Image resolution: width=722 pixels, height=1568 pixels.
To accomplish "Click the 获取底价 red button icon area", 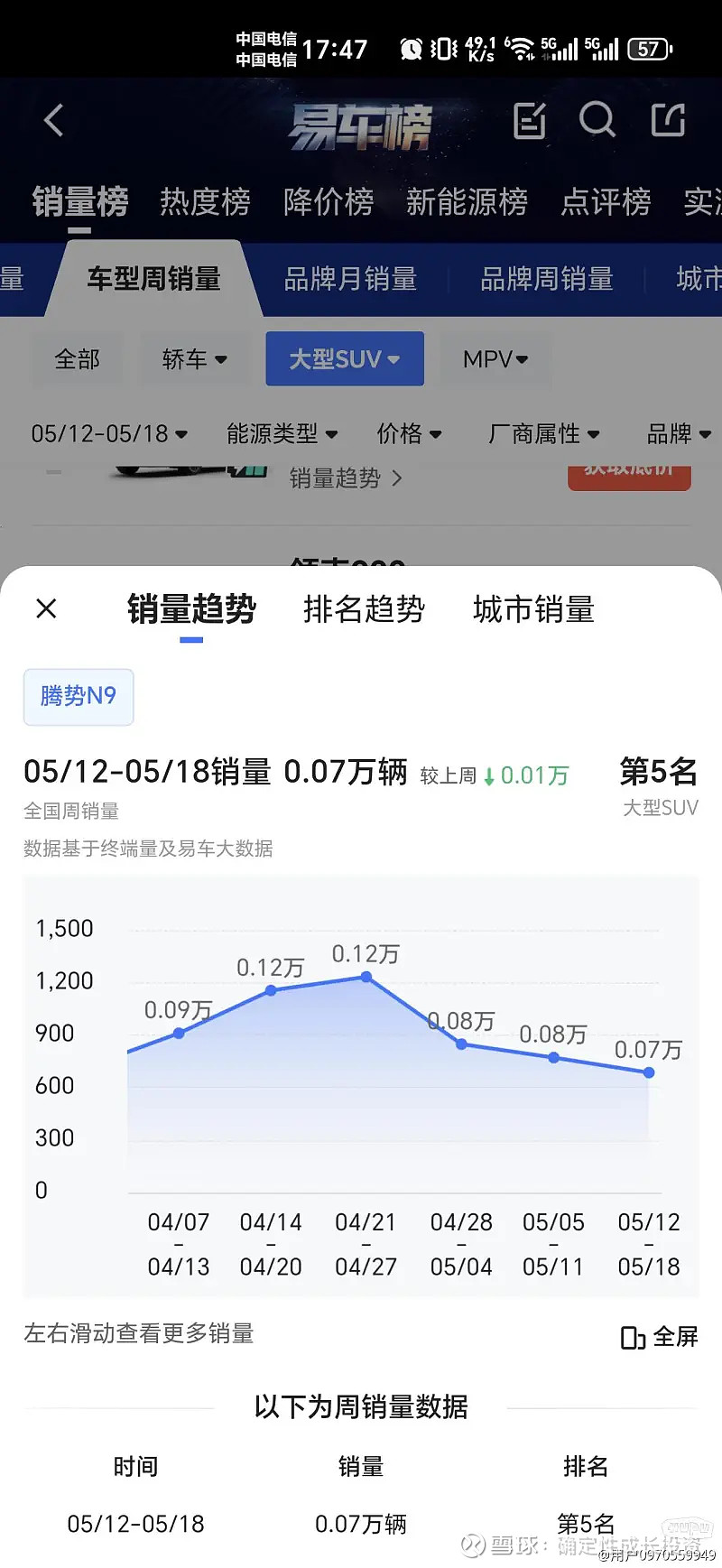I will click(x=629, y=478).
